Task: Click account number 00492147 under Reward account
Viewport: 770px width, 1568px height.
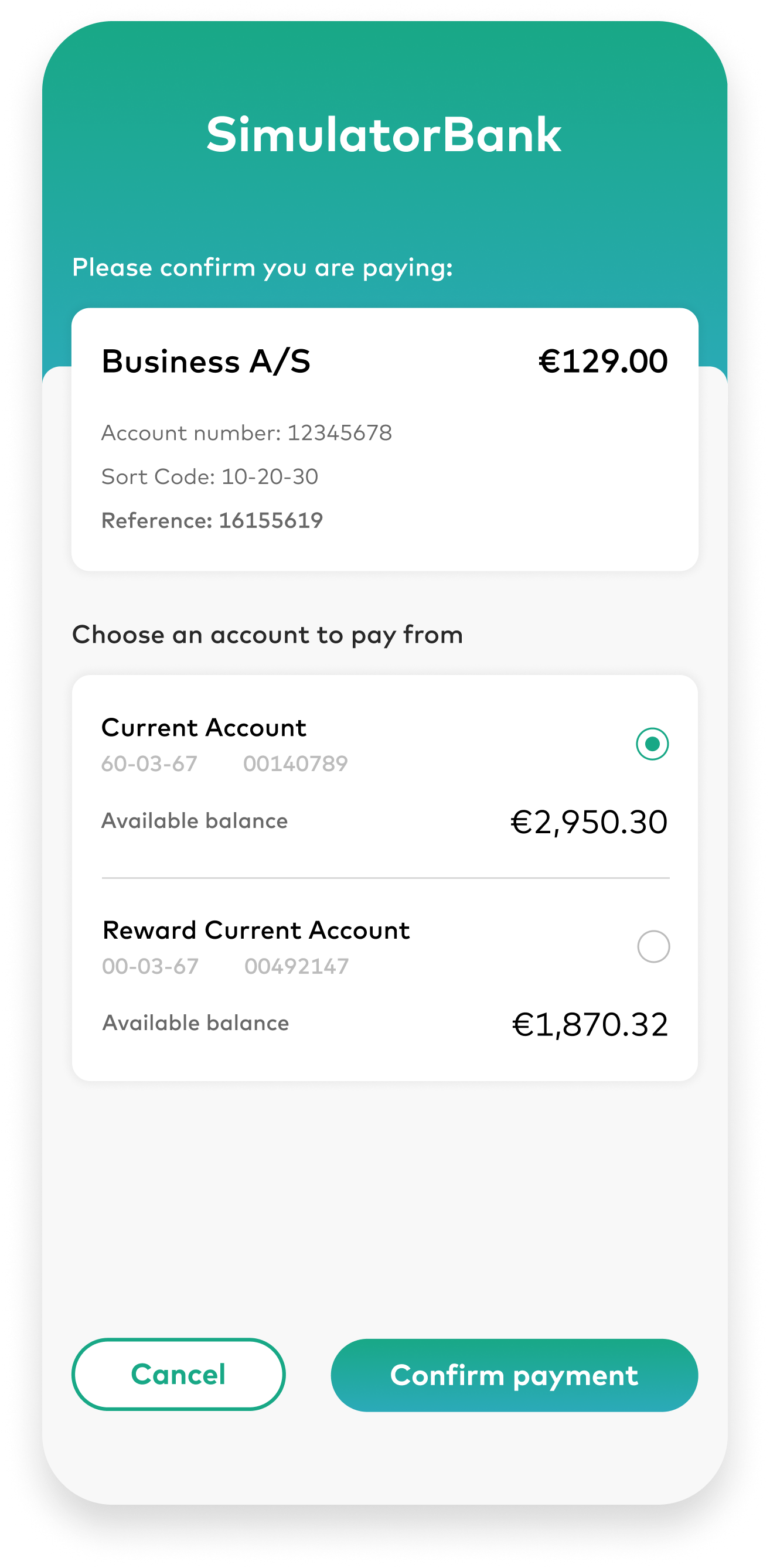Action: (x=297, y=967)
